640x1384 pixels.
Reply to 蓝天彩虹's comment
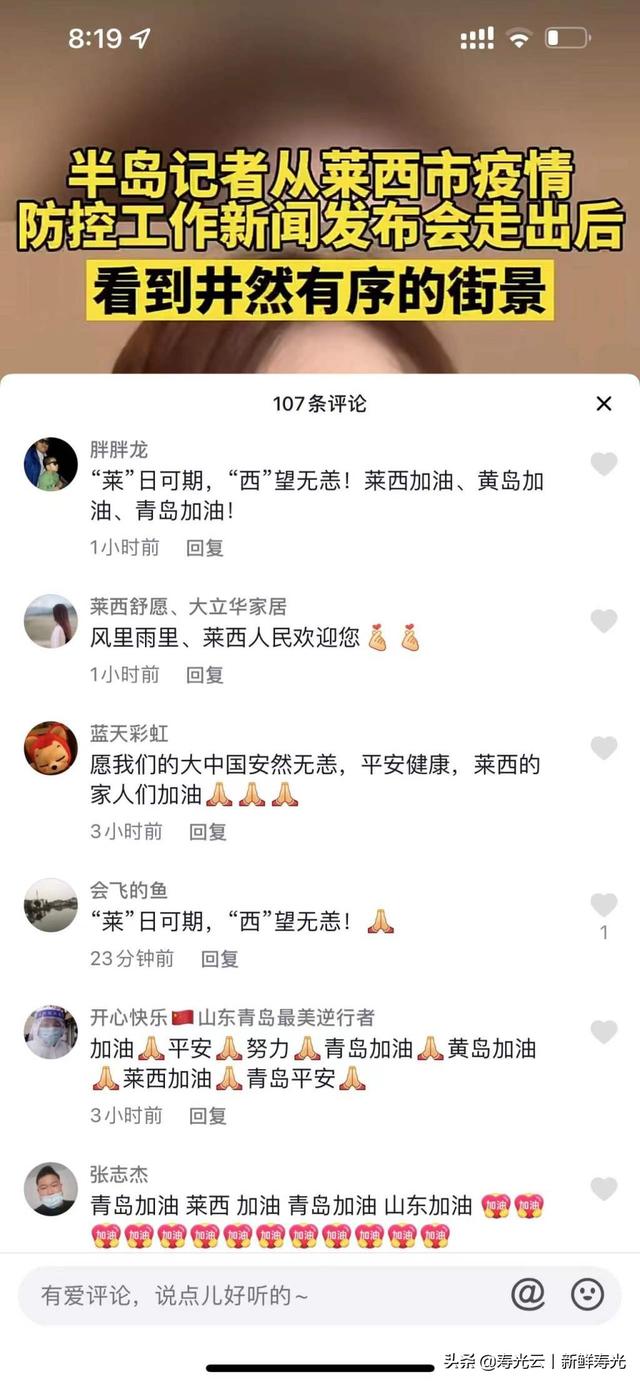click(x=208, y=831)
